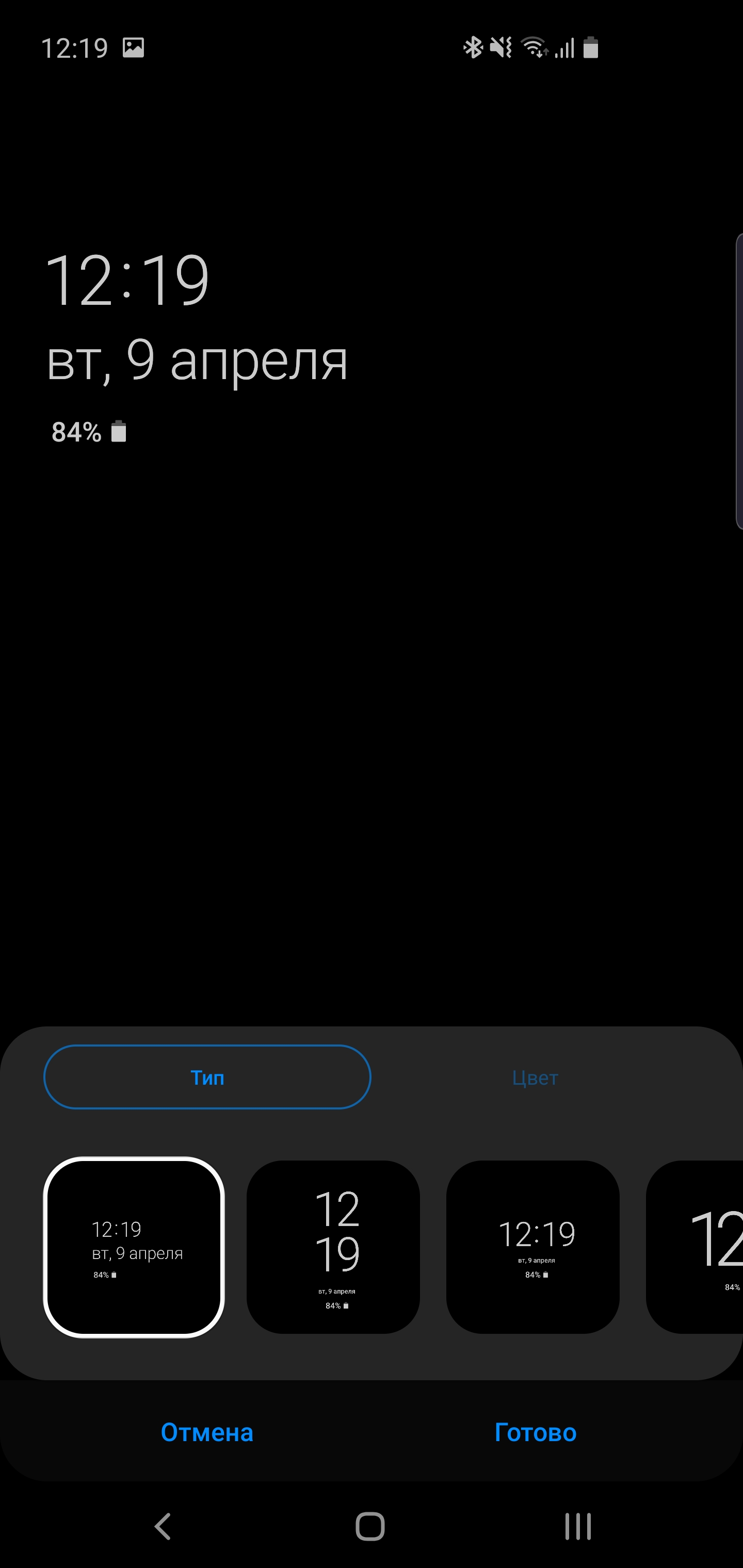Open recent apps from the navigation bar
Image resolution: width=743 pixels, height=1568 pixels.
(x=577, y=1526)
